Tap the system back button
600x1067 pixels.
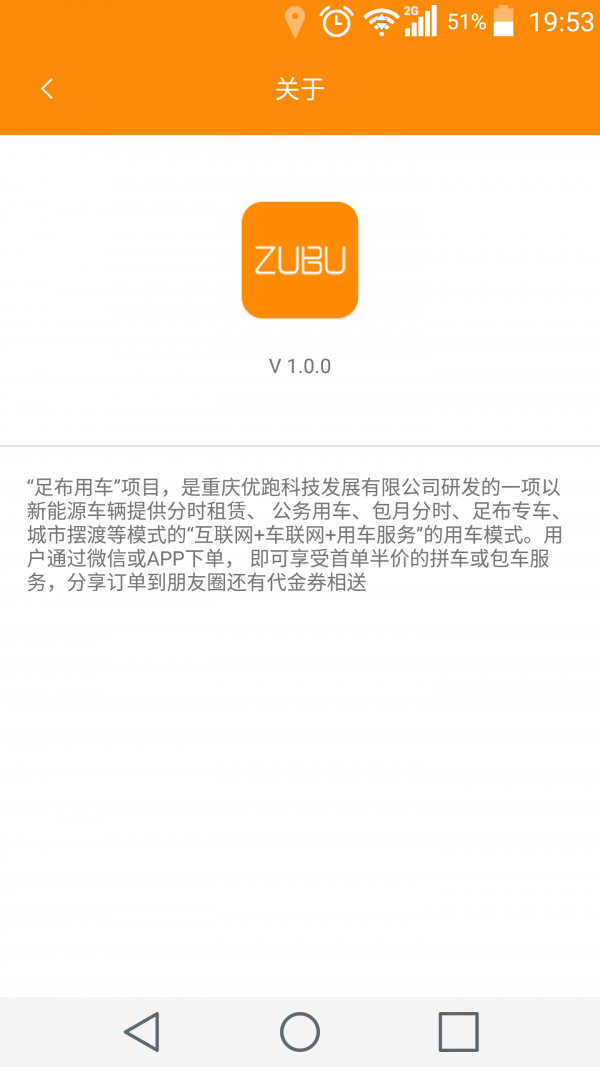(x=141, y=1032)
